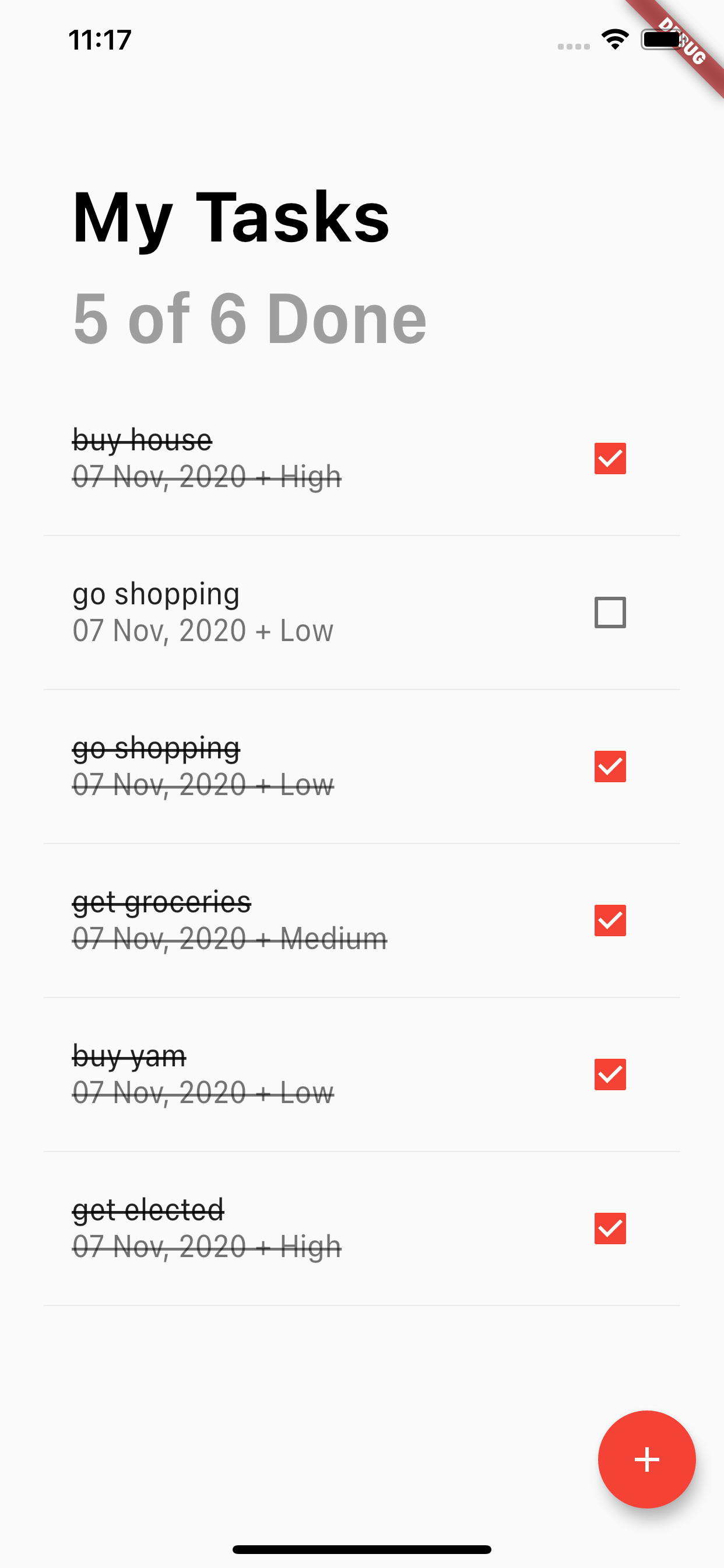Screen dimensions: 724x1568
Task: Open the buy house task row
Action: (362, 459)
